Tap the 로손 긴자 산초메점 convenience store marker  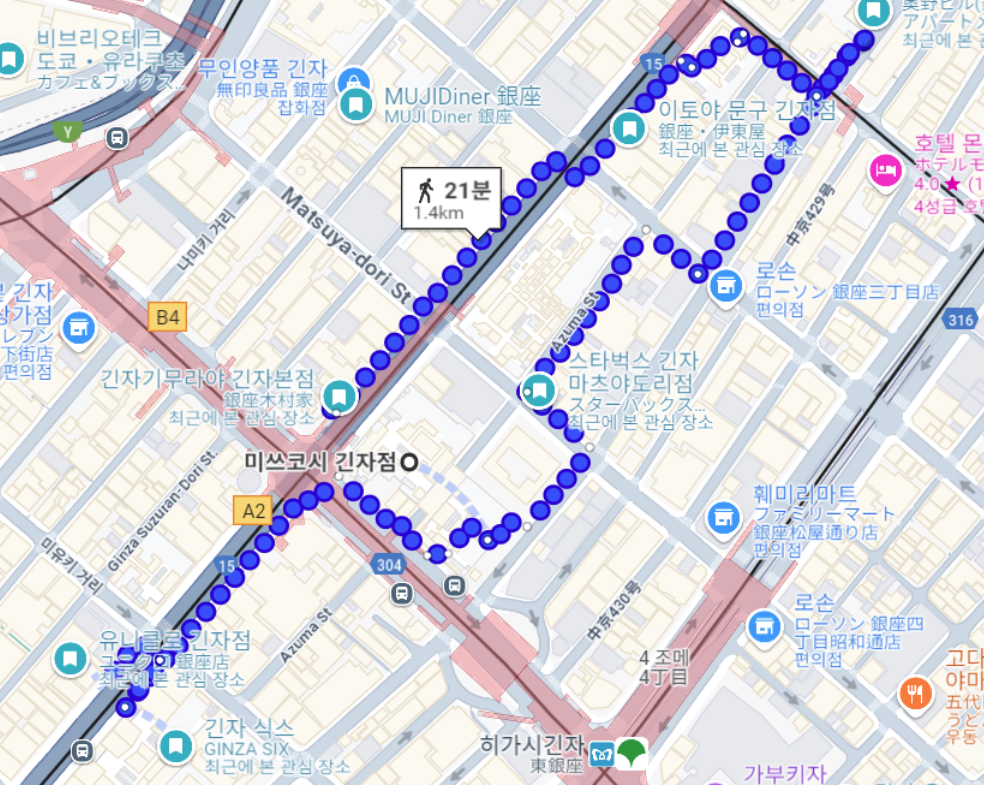[x=725, y=286]
